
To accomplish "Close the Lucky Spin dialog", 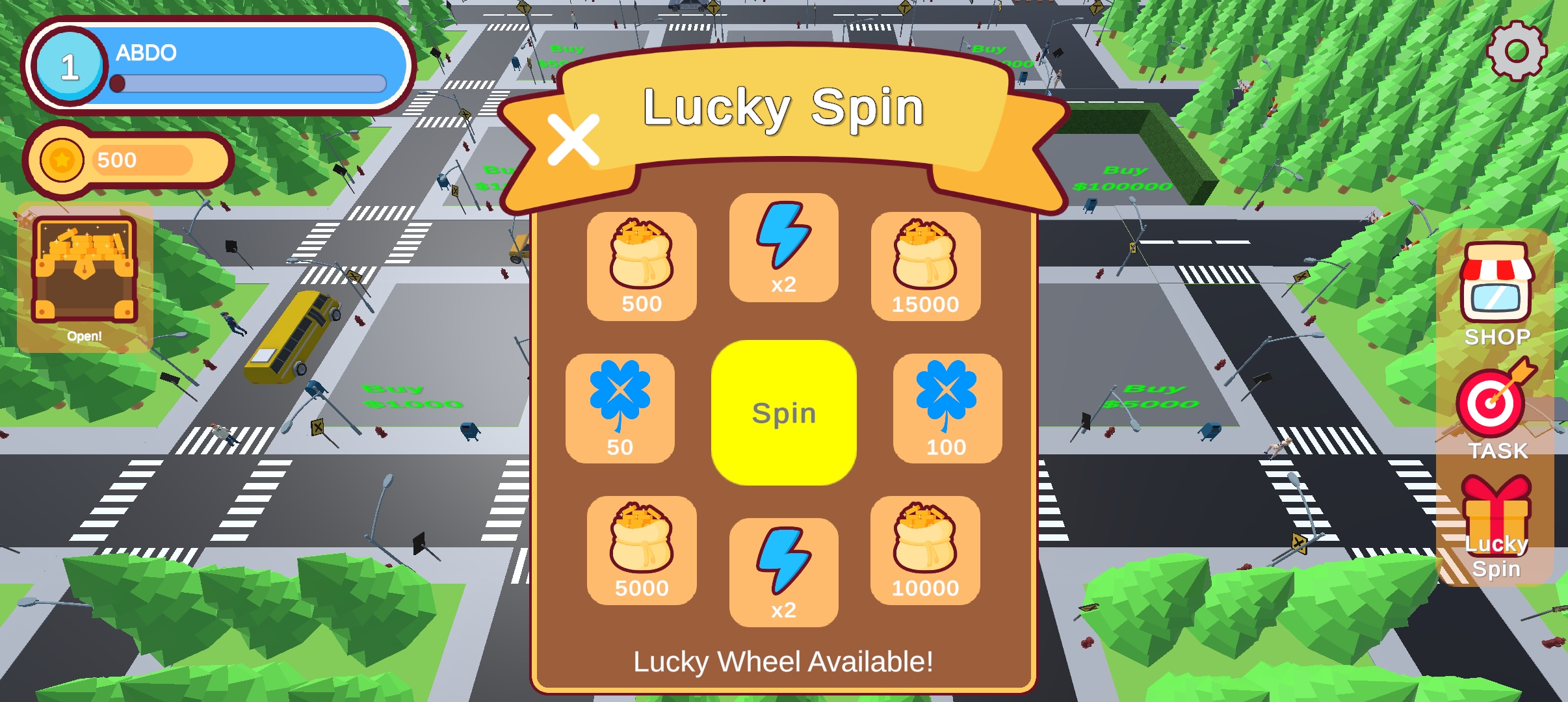I will pyautogui.click(x=573, y=140).
